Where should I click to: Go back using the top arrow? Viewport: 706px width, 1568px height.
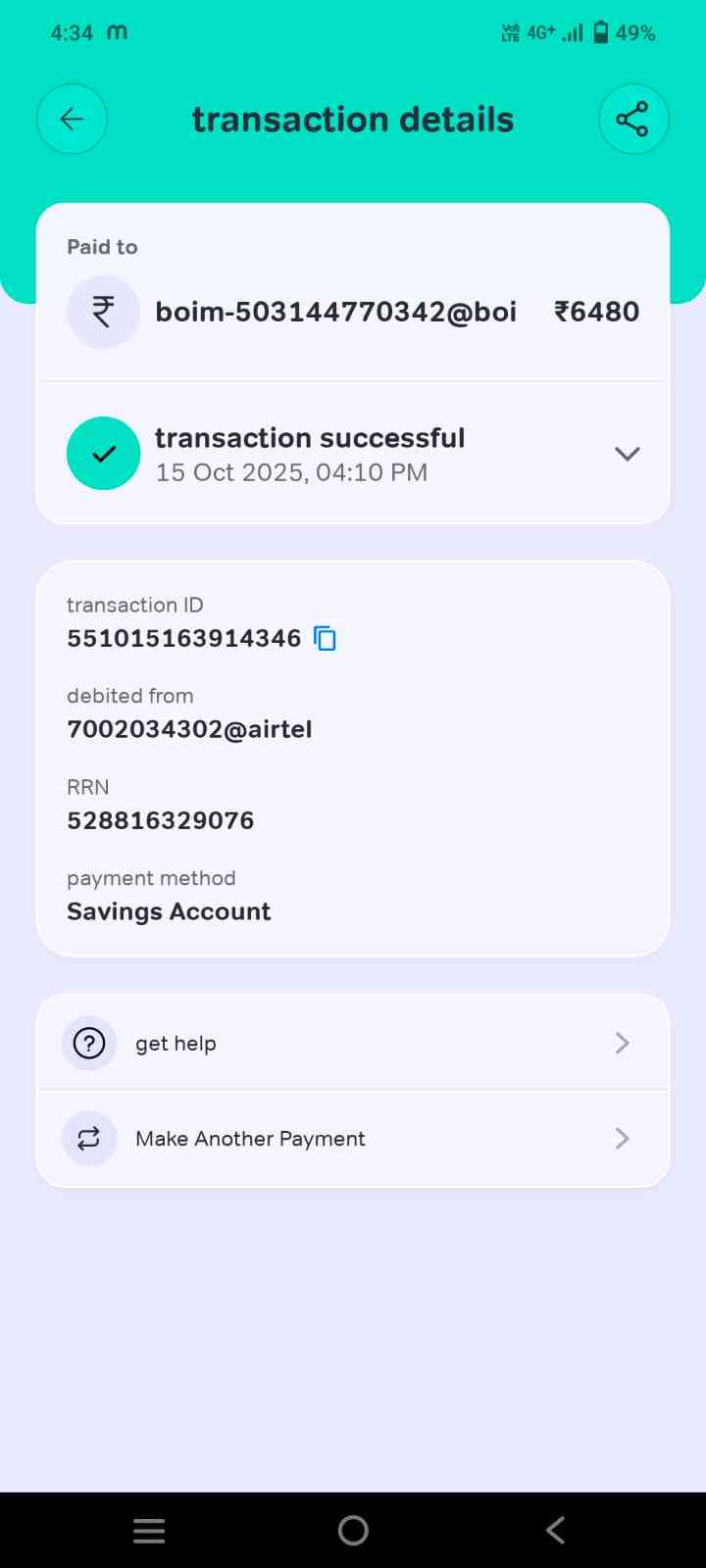click(72, 120)
